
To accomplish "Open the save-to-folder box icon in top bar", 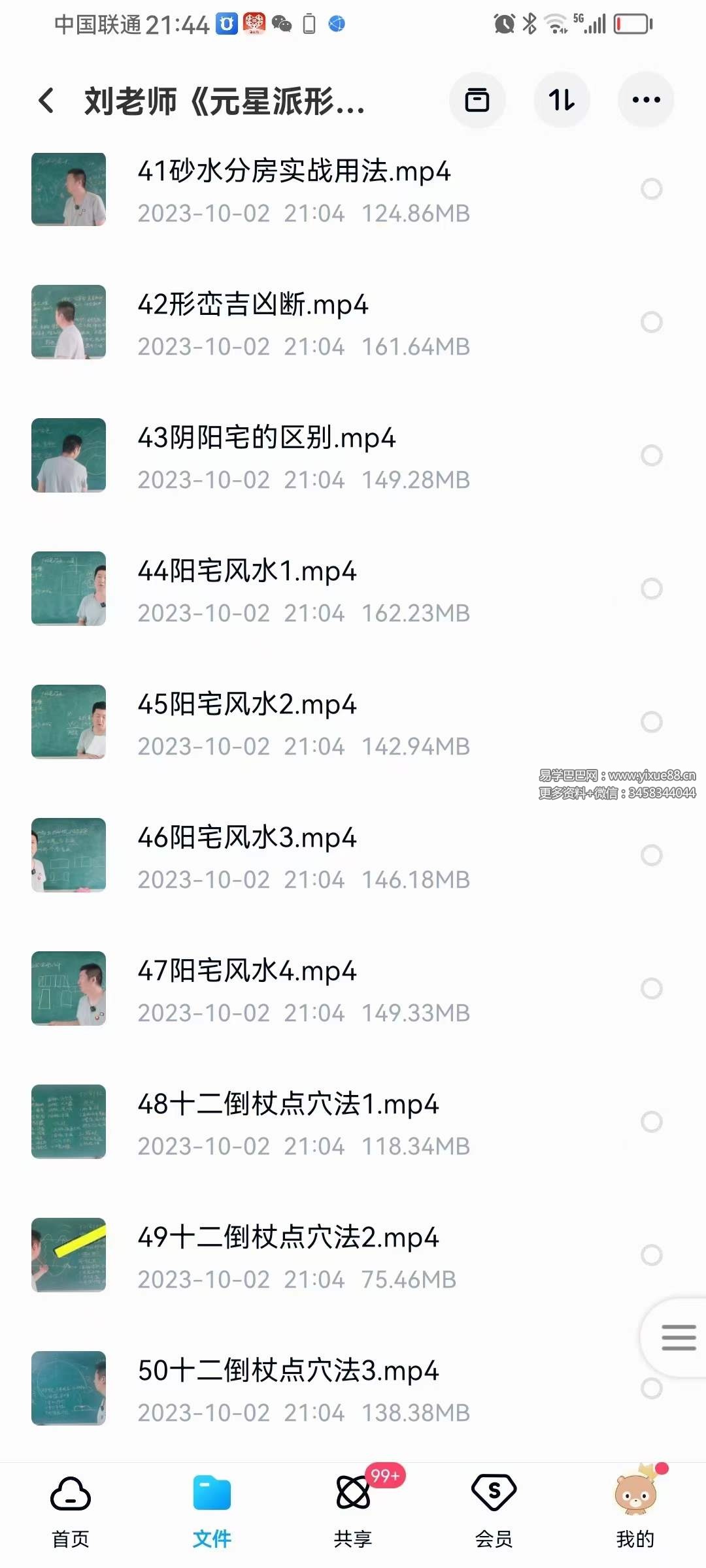I will click(477, 99).
